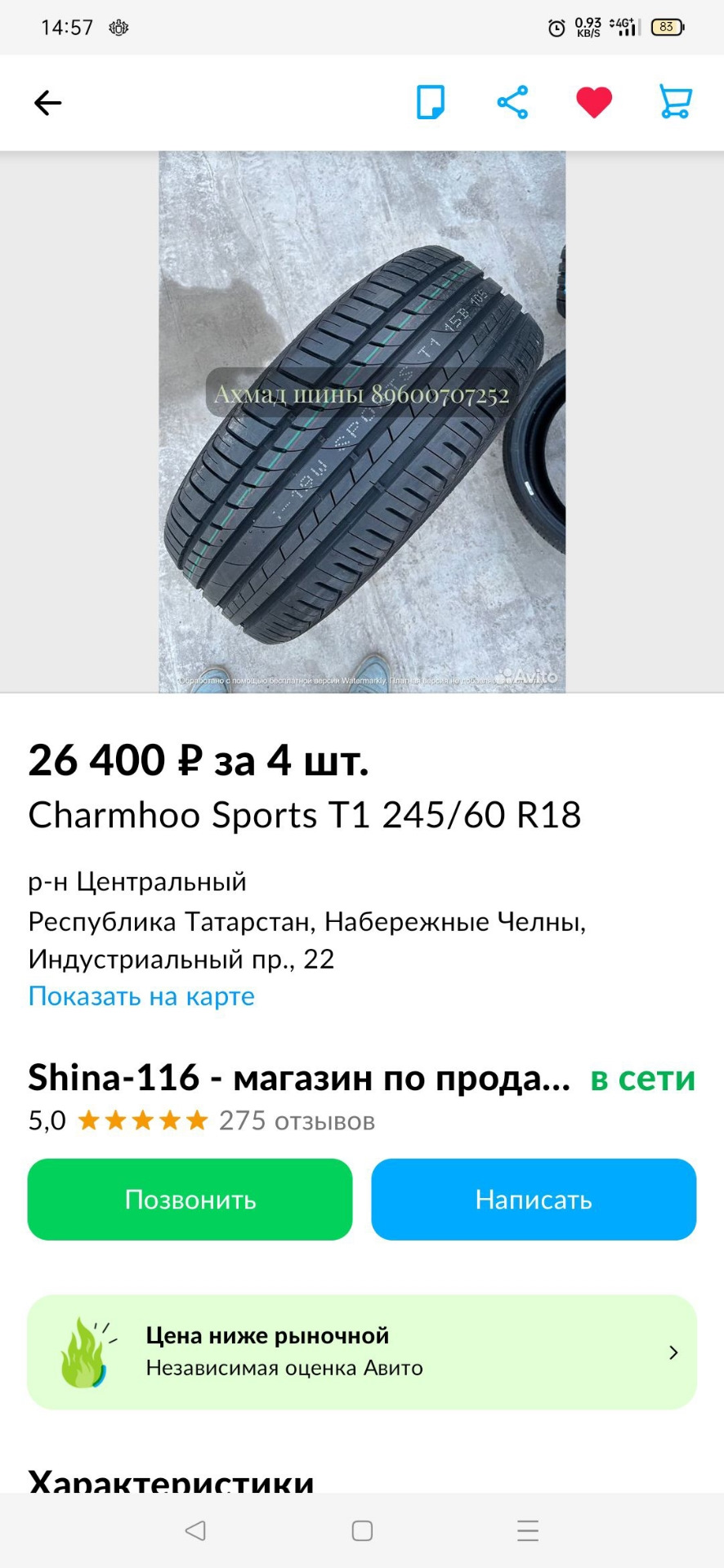Open recent apps via the navigation bar icon

pyautogui.click(x=527, y=1530)
